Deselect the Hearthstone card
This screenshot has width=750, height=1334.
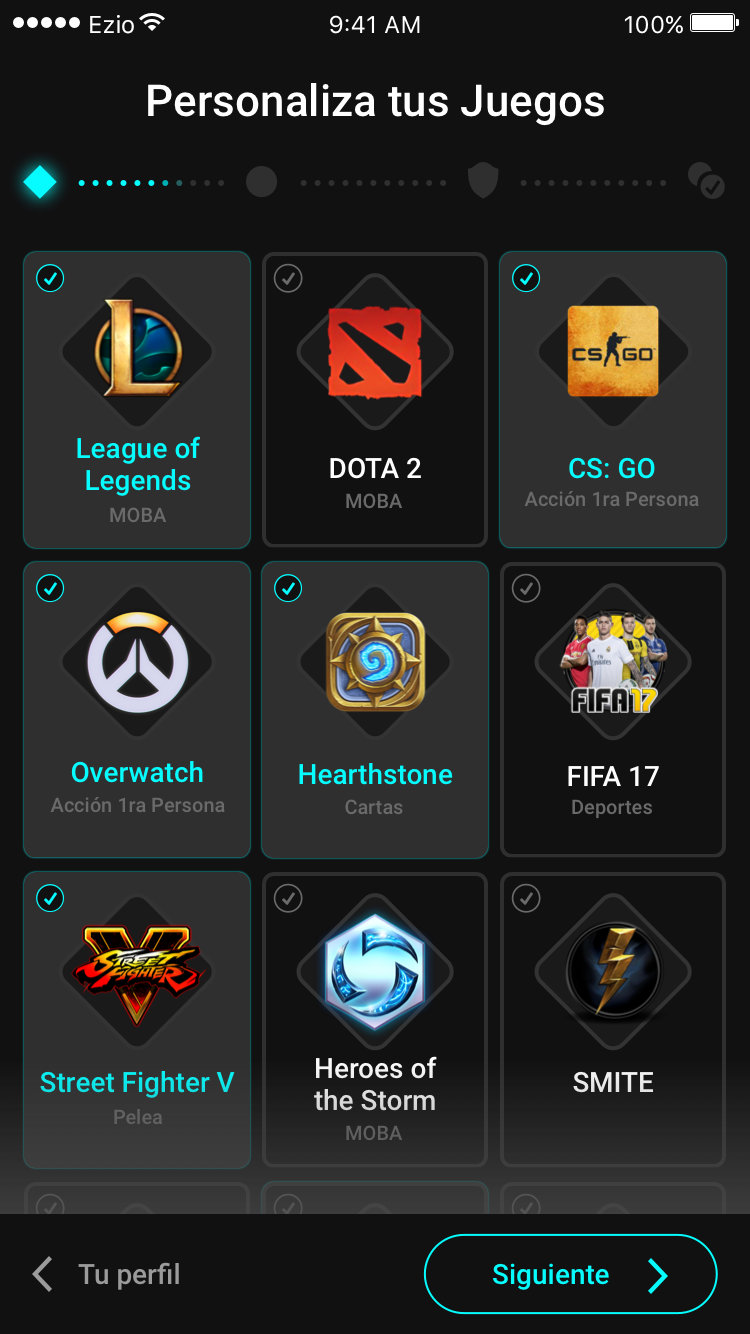click(x=375, y=710)
